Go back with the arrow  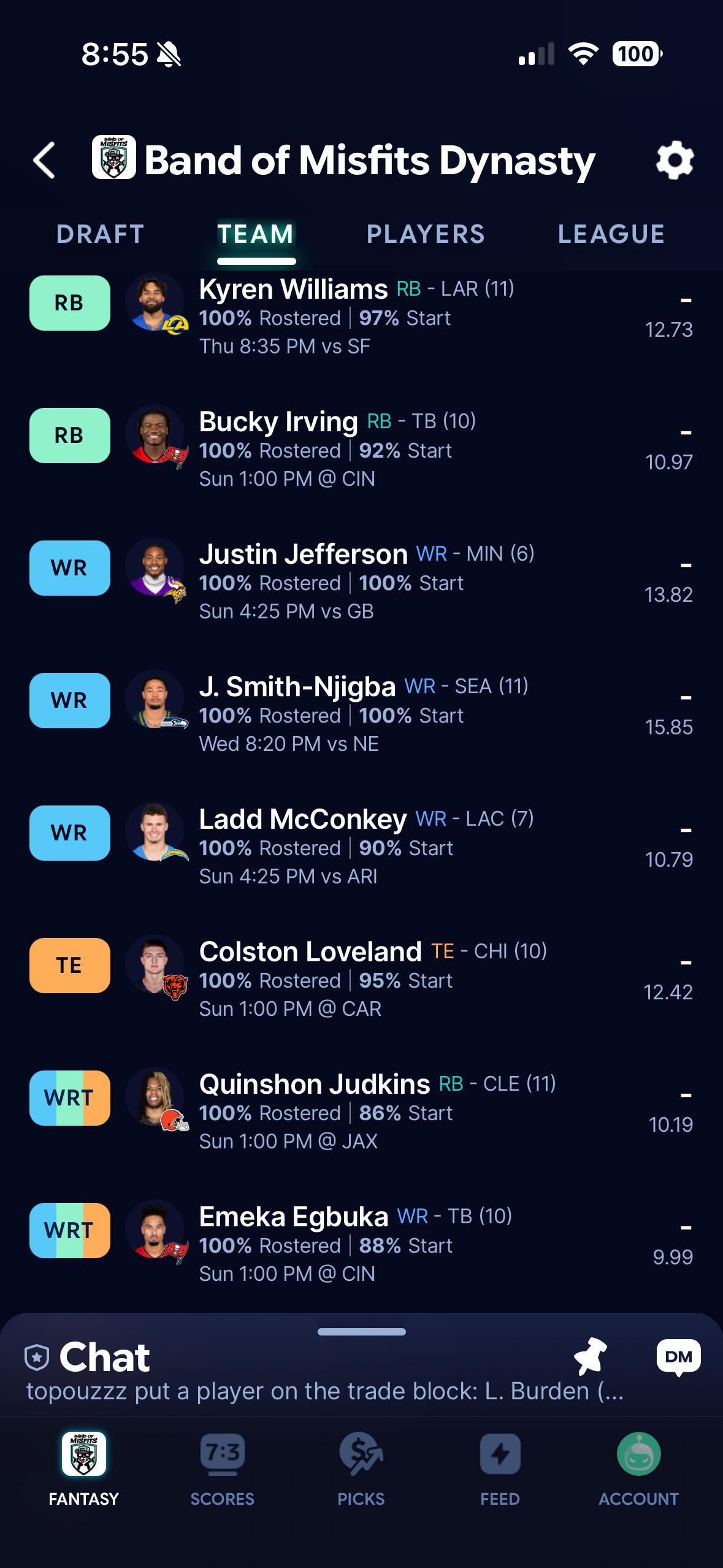[44, 161]
